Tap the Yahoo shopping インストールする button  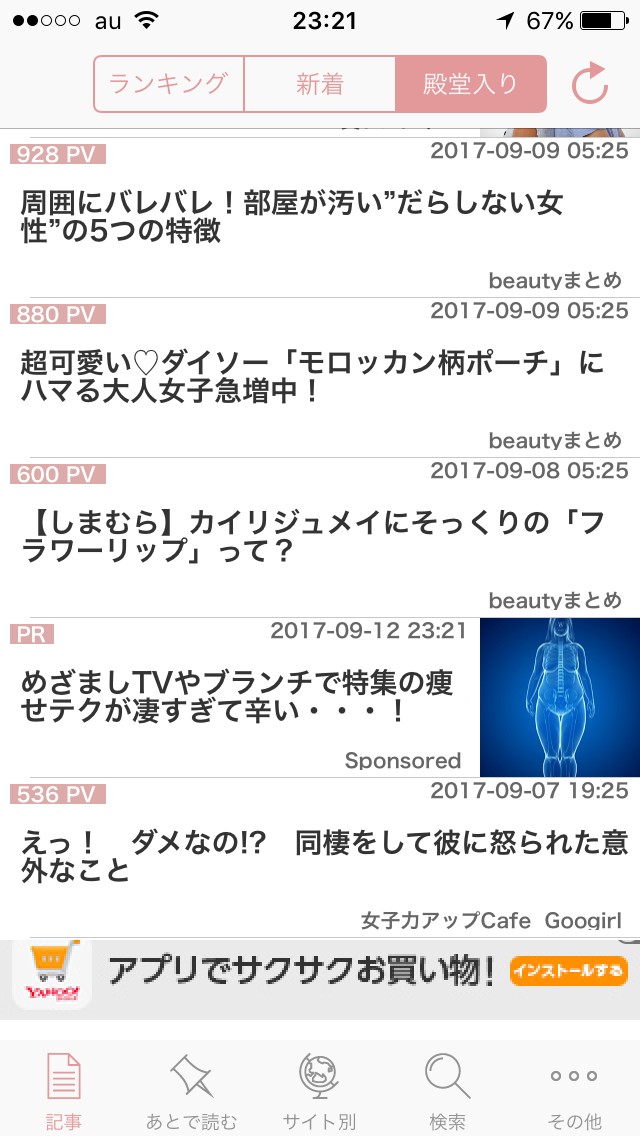(x=568, y=969)
